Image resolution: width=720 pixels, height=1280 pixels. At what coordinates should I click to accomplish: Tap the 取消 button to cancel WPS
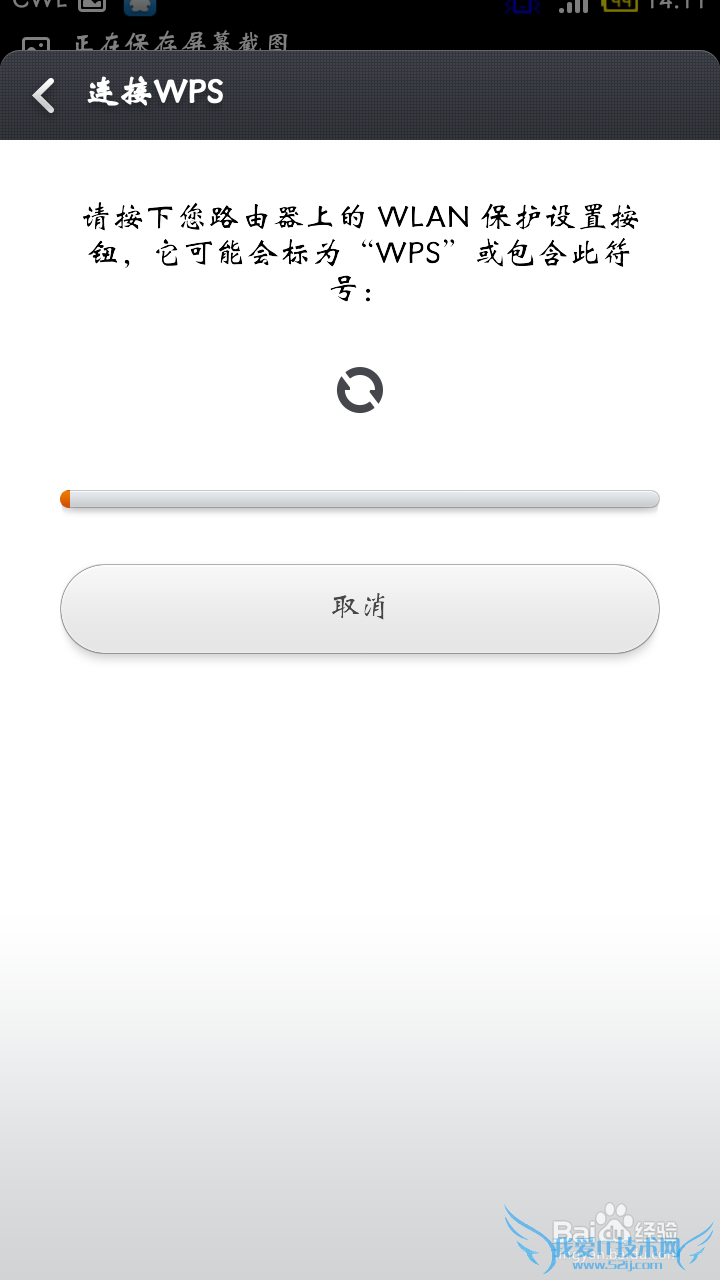[359, 608]
